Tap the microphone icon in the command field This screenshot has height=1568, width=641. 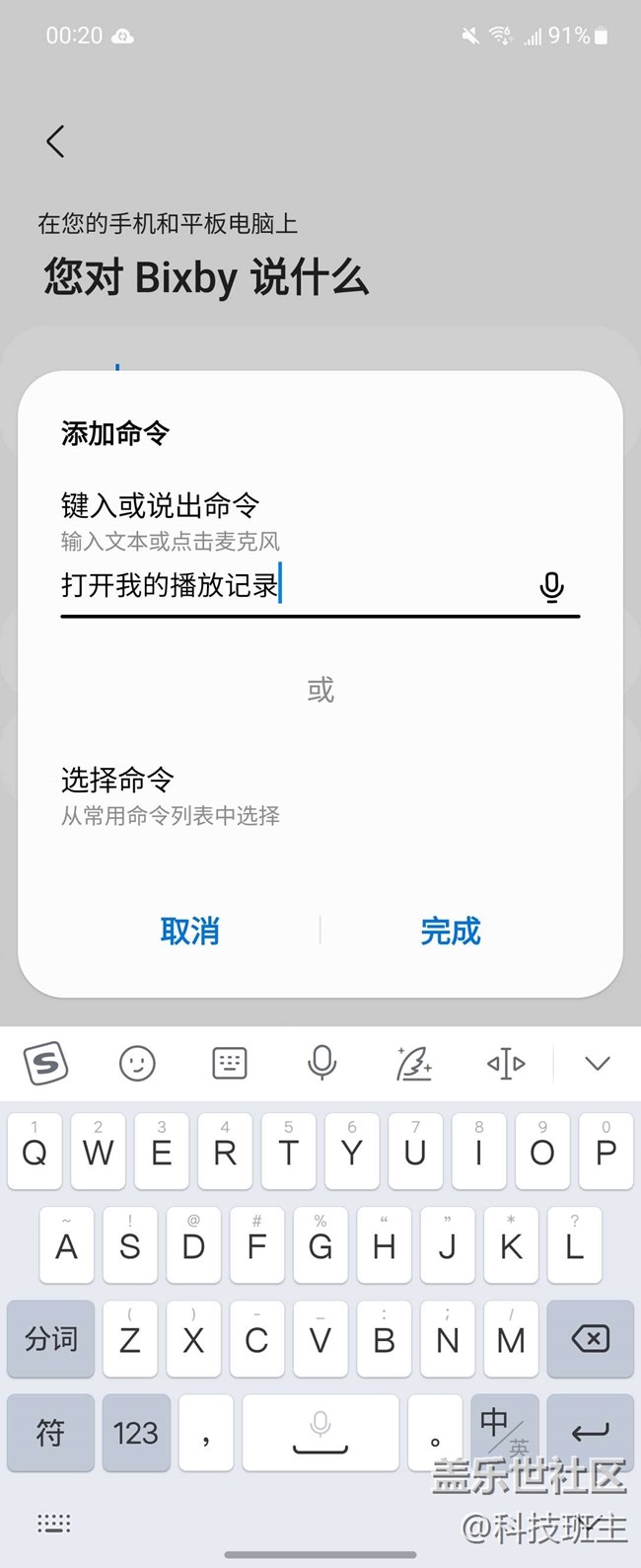[x=551, y=586]
